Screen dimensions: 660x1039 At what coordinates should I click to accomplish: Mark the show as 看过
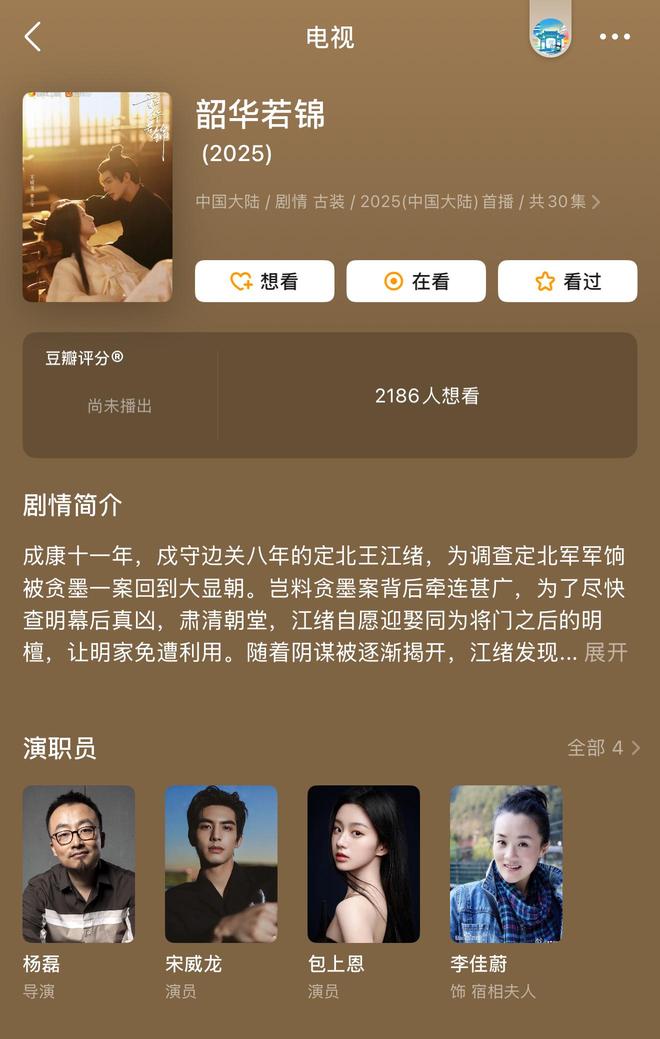(x=567, y=281)
